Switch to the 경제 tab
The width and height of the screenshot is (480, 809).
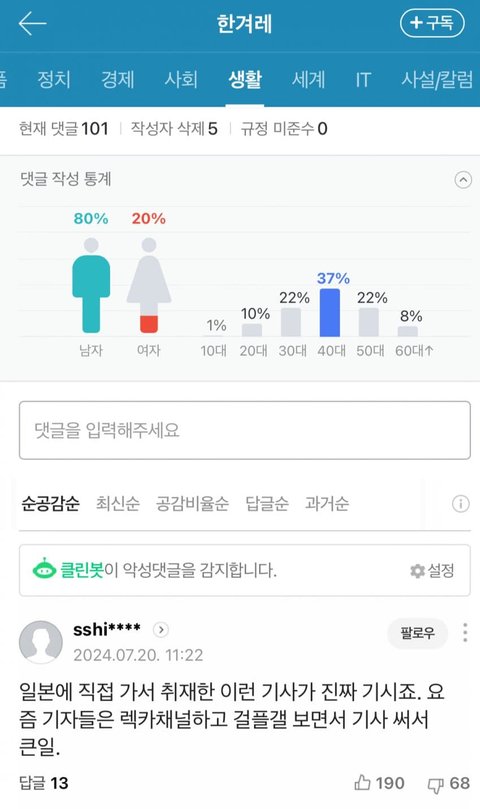point(118,79)
